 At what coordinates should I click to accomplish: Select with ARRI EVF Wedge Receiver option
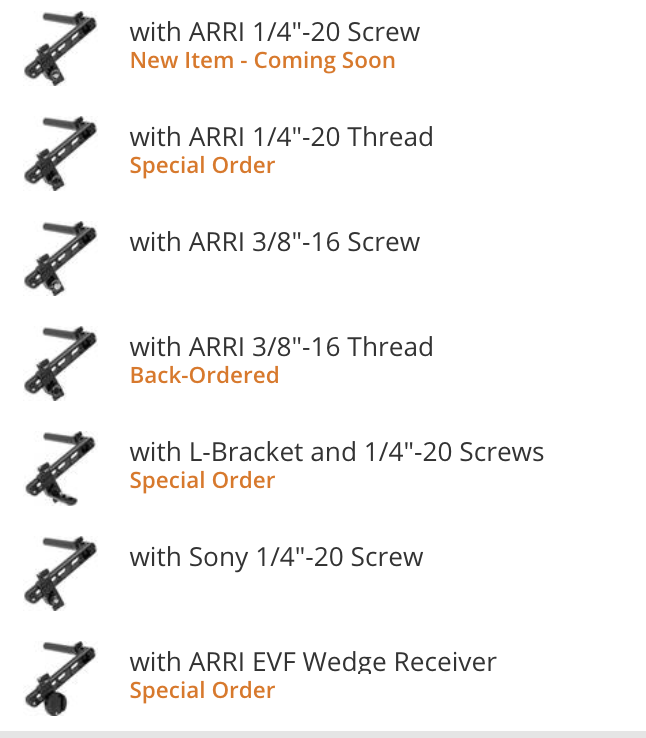312,663
